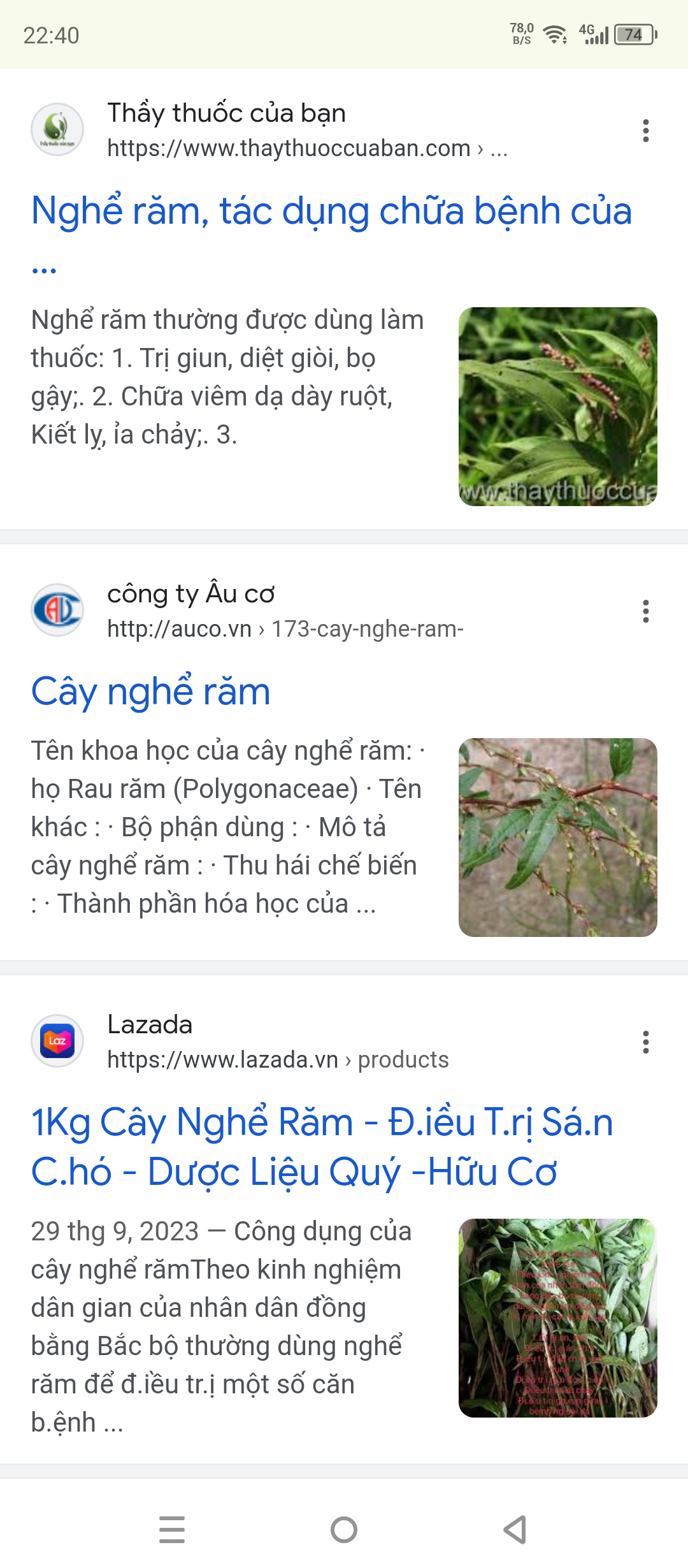688x1568 pixels.
Task: Open more options for the Lazada result
Action: click(645, 1042)
